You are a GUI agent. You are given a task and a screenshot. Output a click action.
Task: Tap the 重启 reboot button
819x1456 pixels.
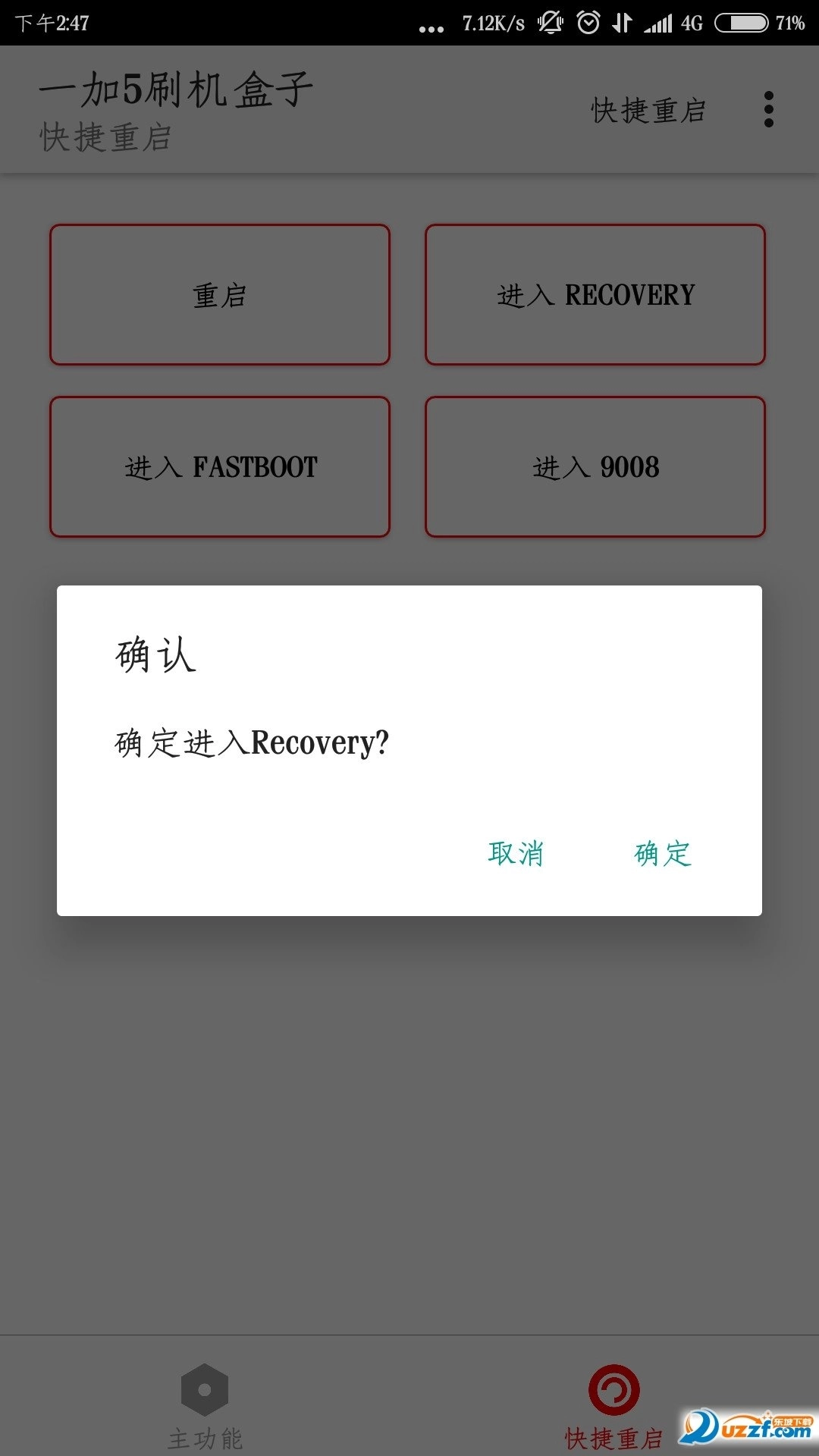pyautogui.click(x=220, y=295)
